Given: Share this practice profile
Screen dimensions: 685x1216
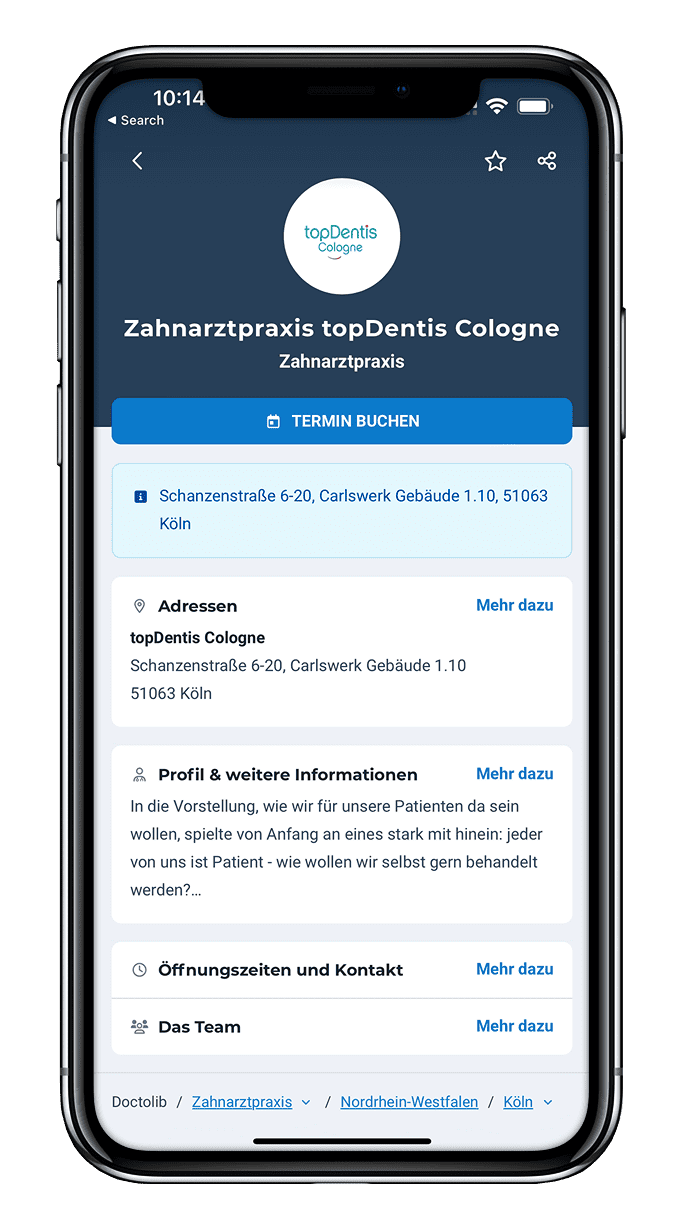Looking at the screenshot, I should (546, 161).
